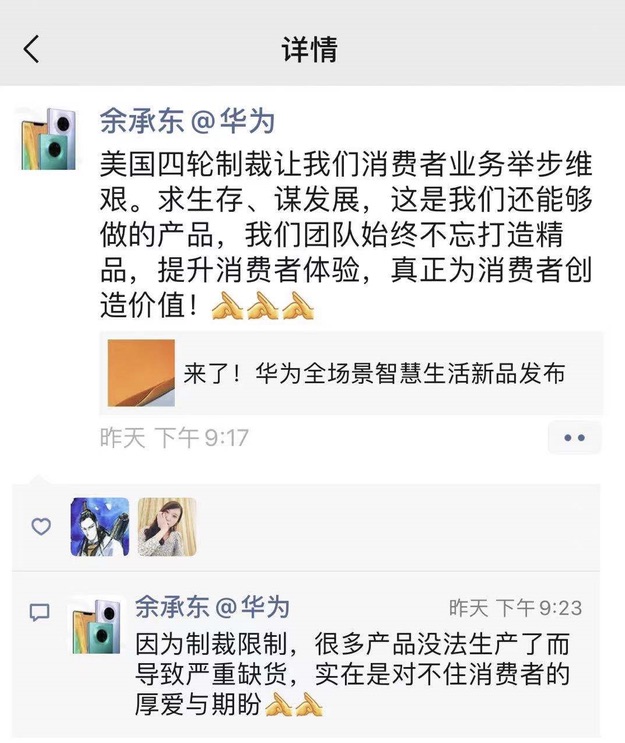Open the shared article 来了！华为全场景智慧生活新品发布
The height and width of the screenshot is (743, 625).
coord(351,374)
